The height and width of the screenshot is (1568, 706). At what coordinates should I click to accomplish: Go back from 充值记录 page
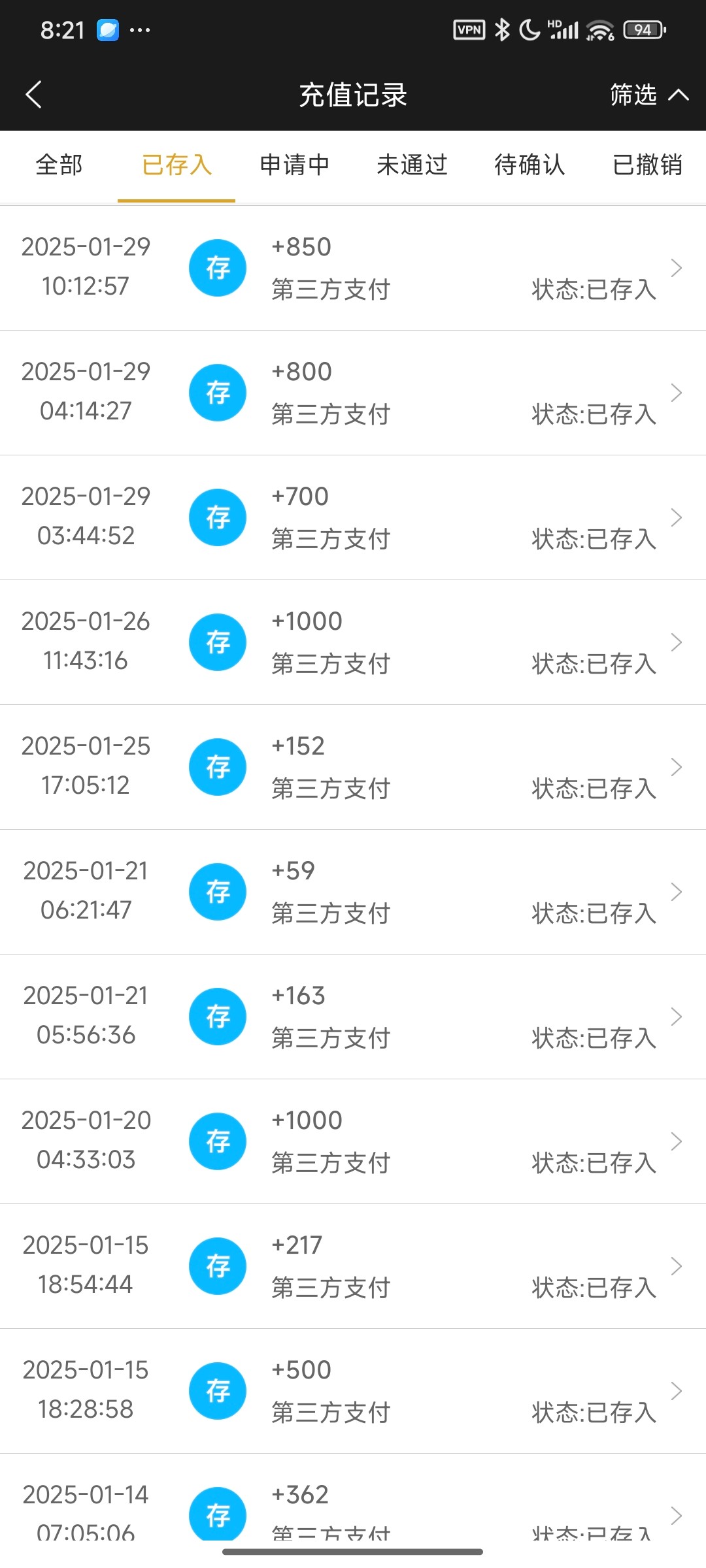[x=34, y=95]
